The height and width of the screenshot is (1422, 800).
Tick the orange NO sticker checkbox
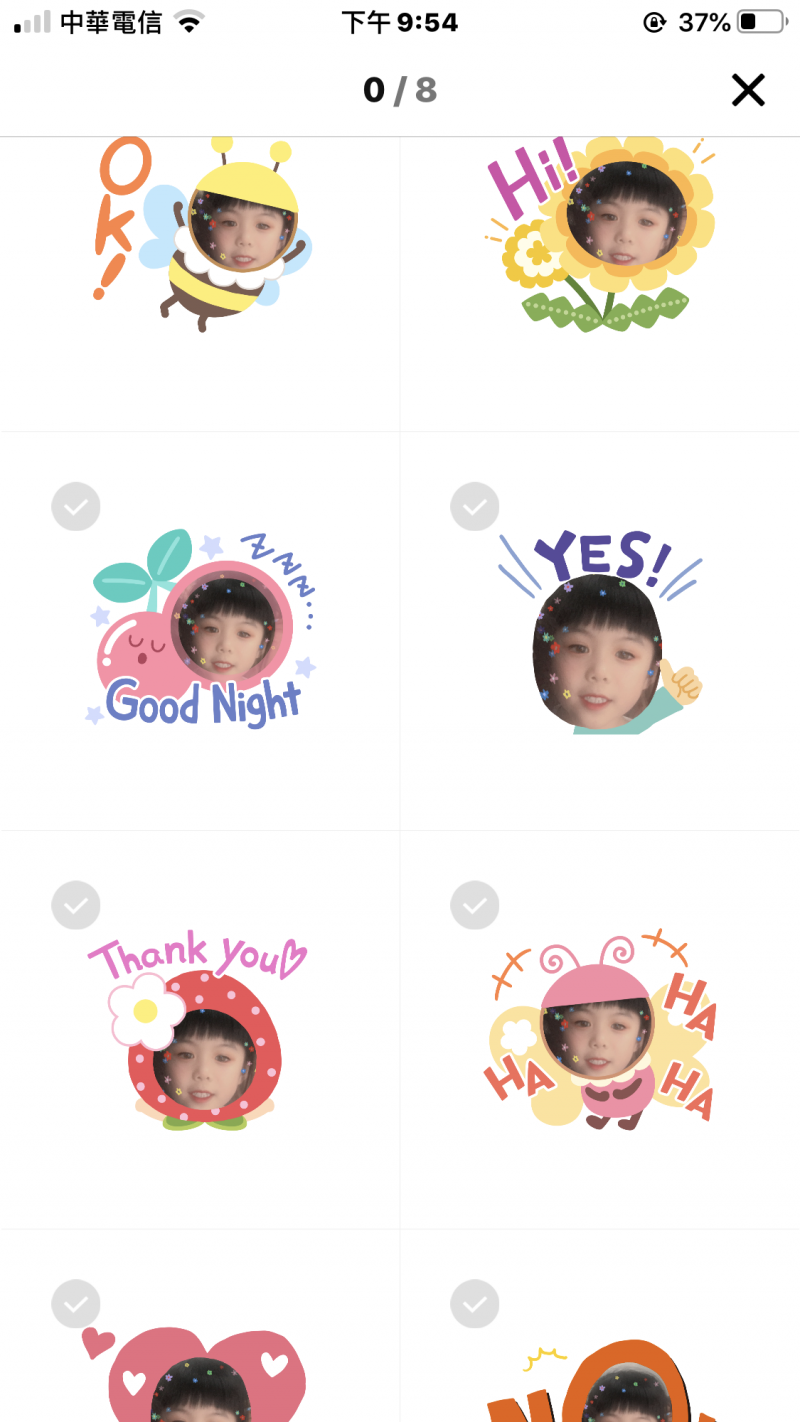click(x=475, y=1304)
